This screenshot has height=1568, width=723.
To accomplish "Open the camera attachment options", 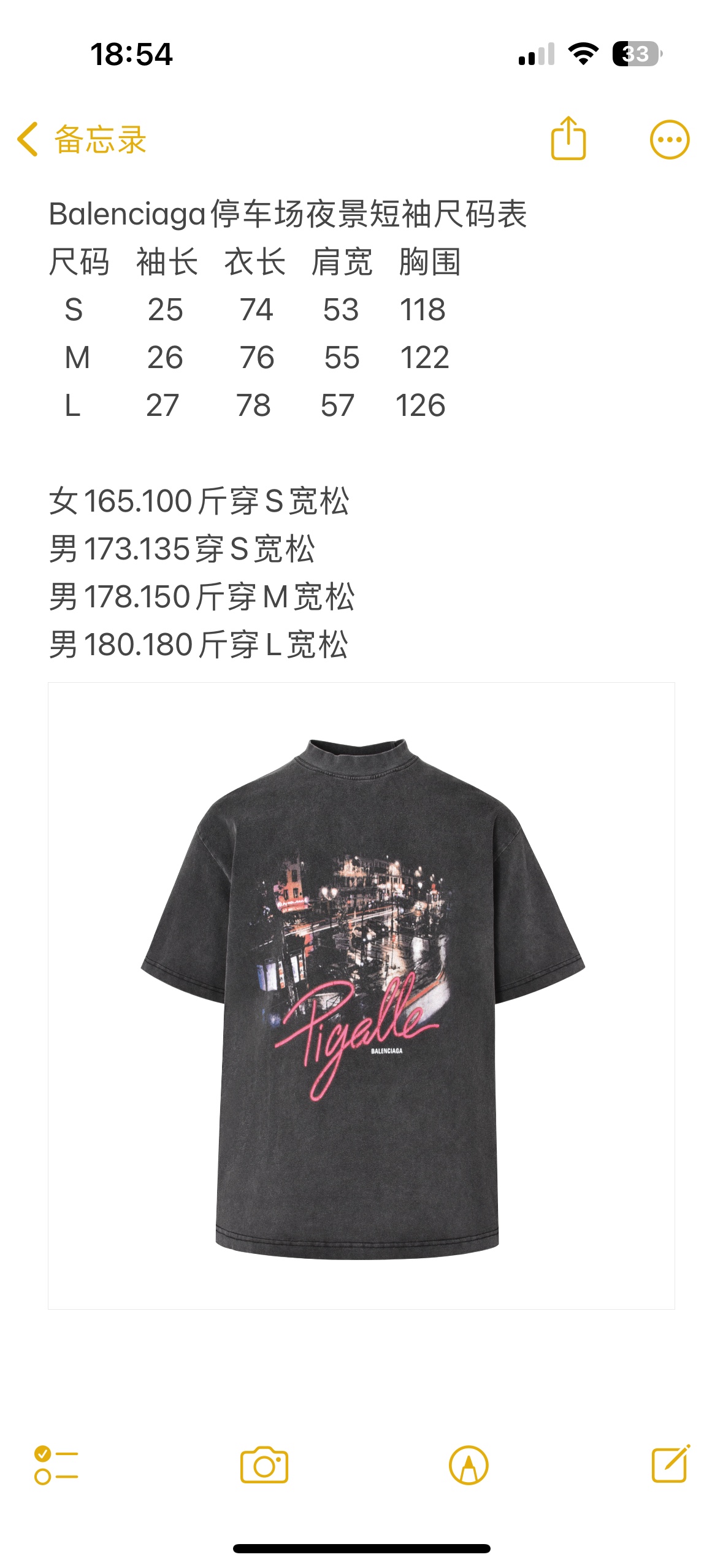I will [264, 1466].
